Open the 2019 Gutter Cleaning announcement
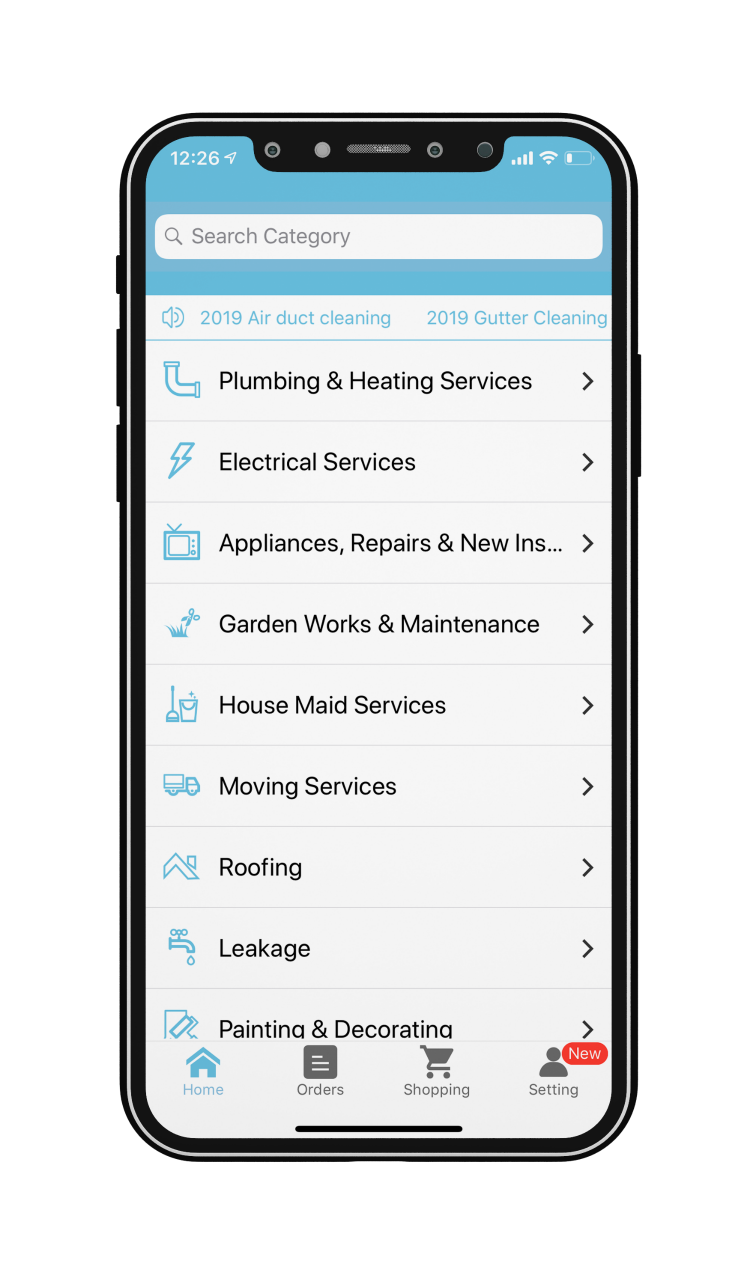The image size is (729, 1284). point(516,318)
